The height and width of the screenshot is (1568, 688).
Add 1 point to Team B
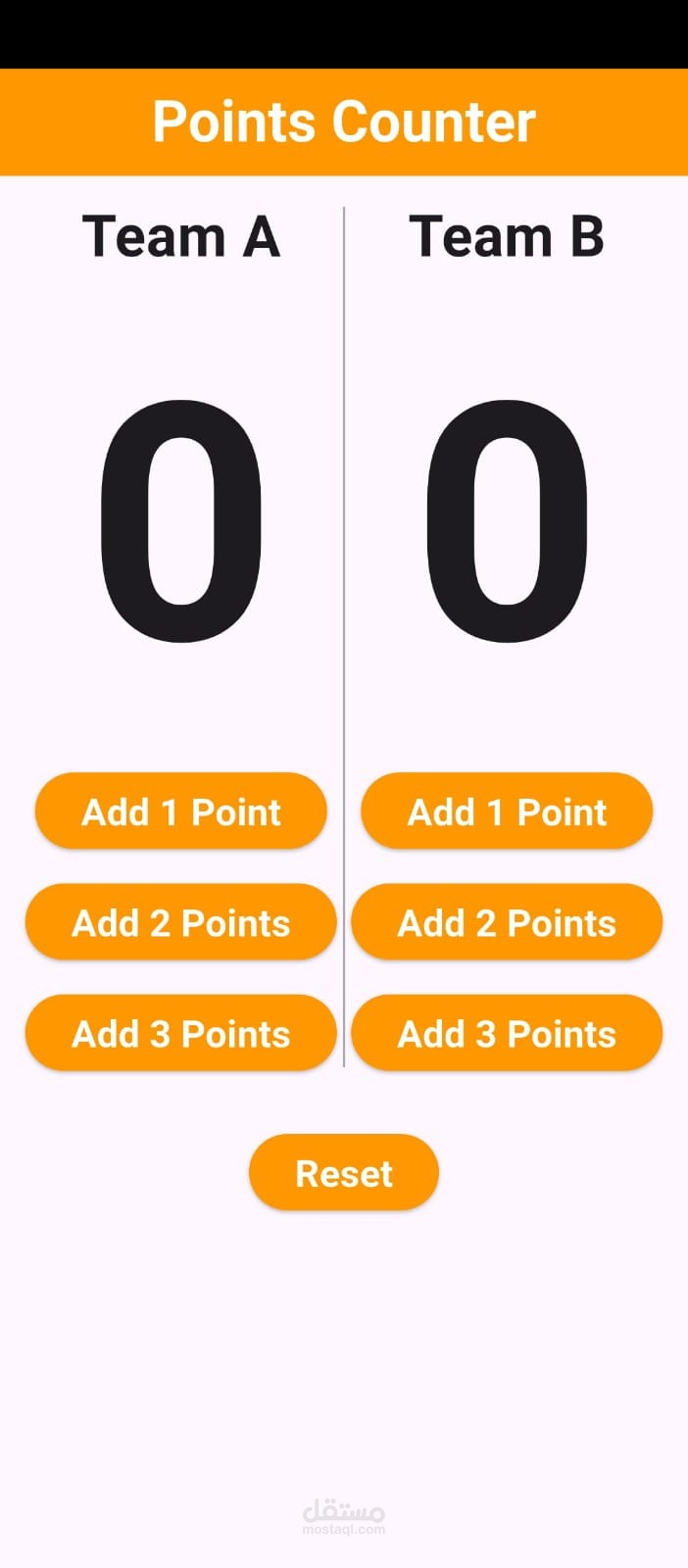point(507,811)
